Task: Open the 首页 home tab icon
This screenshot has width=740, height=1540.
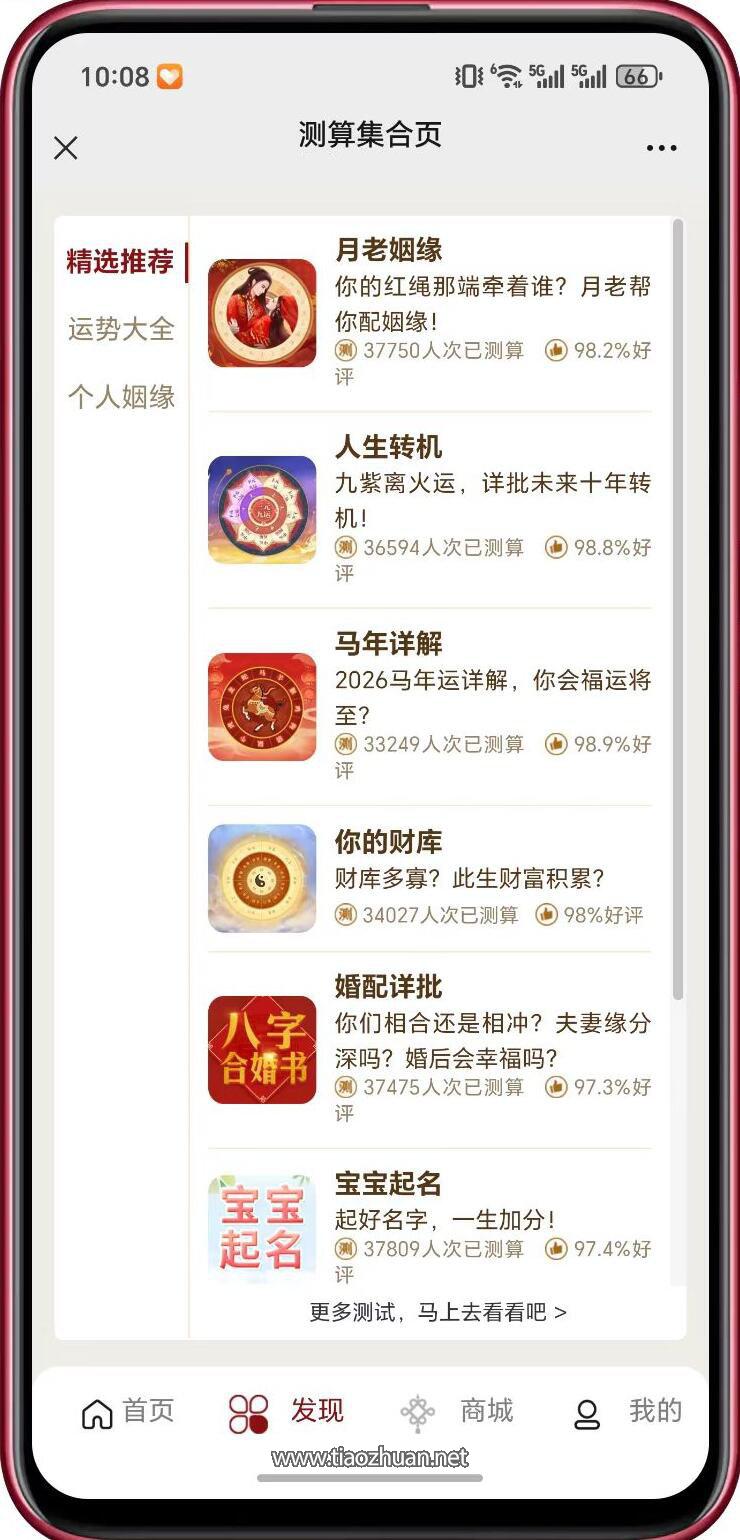Action: coord(97,1411)
